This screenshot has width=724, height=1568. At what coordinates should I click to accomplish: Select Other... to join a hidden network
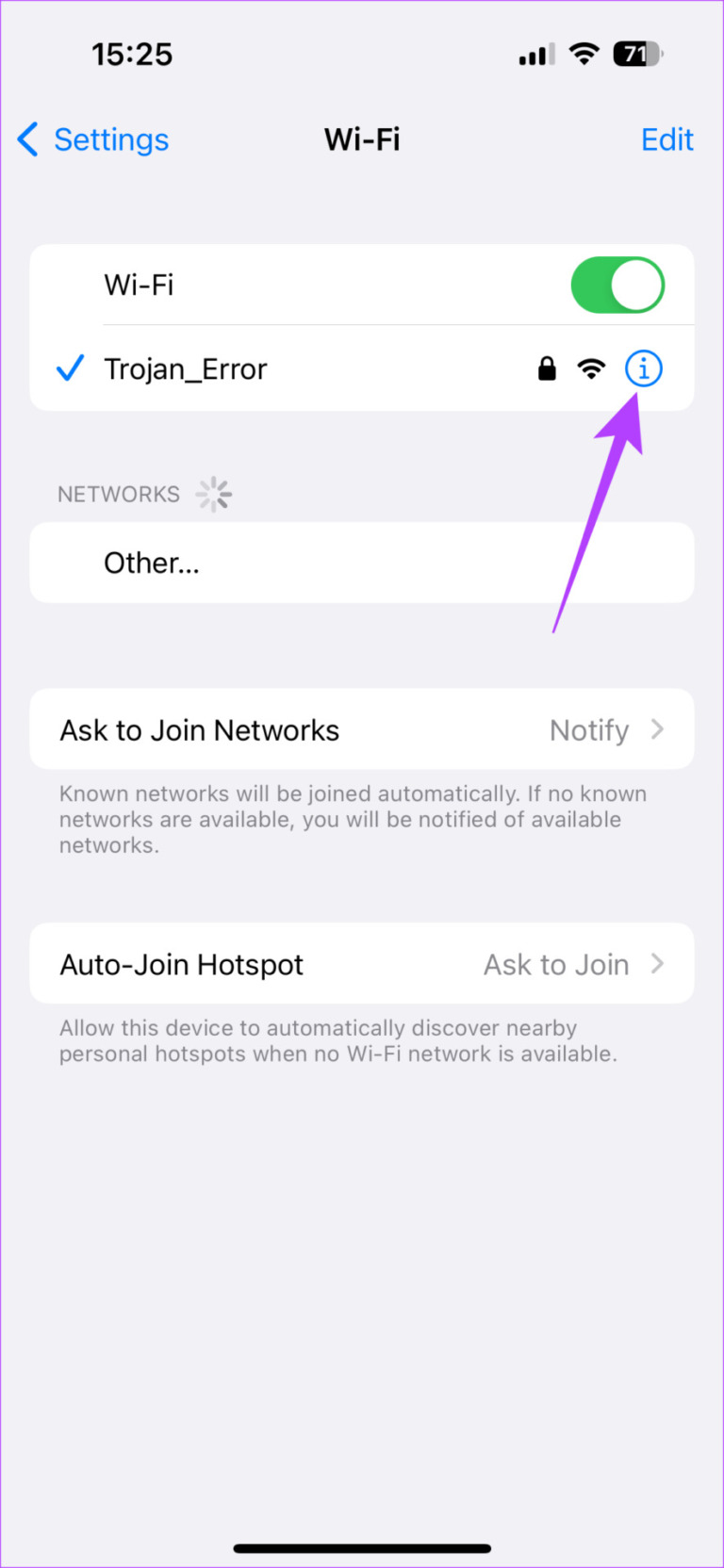pos(152,563)
